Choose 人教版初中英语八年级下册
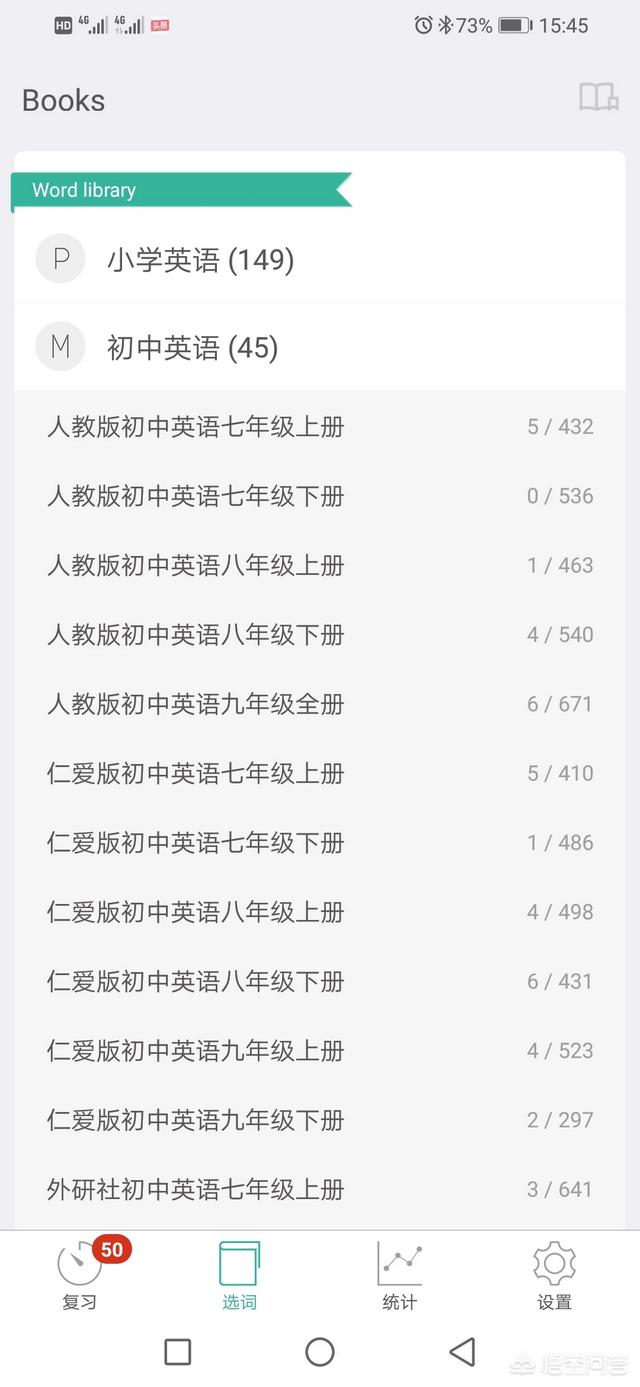Image resolution: width=640 pixels, height=1387 pixels. [x=320, y=635]
